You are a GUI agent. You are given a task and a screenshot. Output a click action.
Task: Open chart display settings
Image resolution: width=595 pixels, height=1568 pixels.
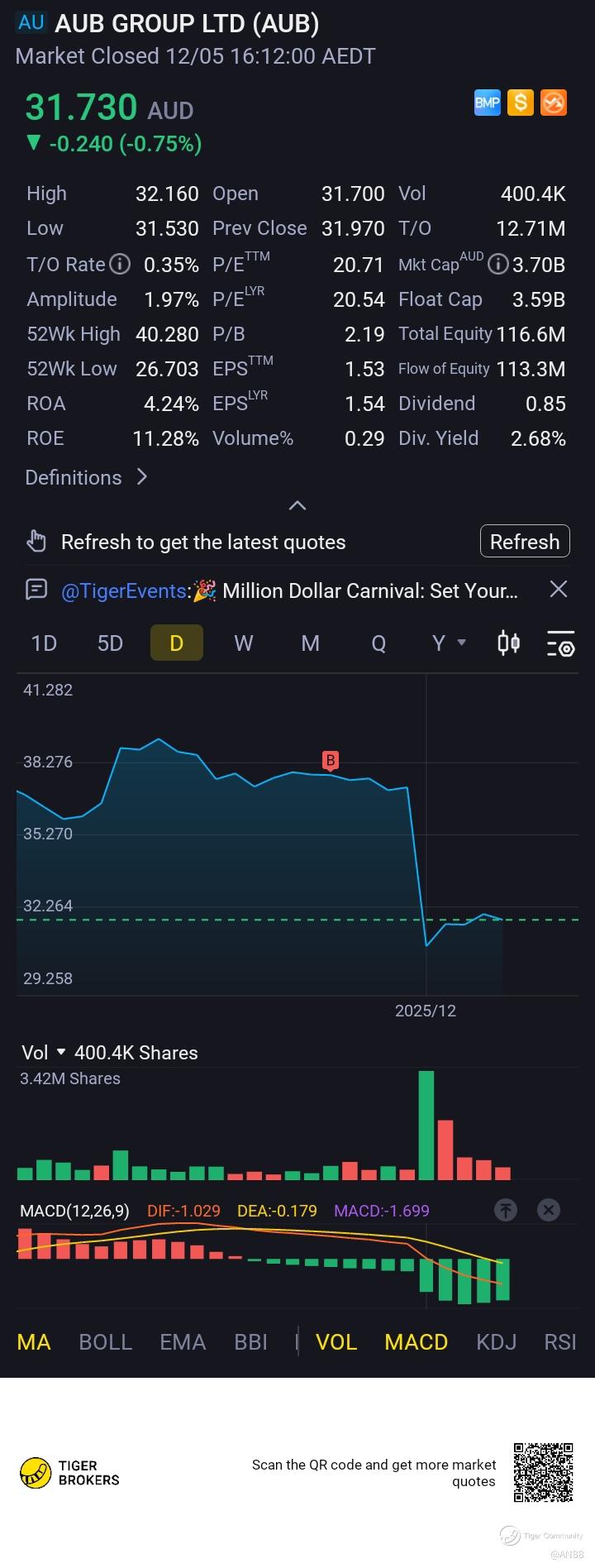click(560, 643)
